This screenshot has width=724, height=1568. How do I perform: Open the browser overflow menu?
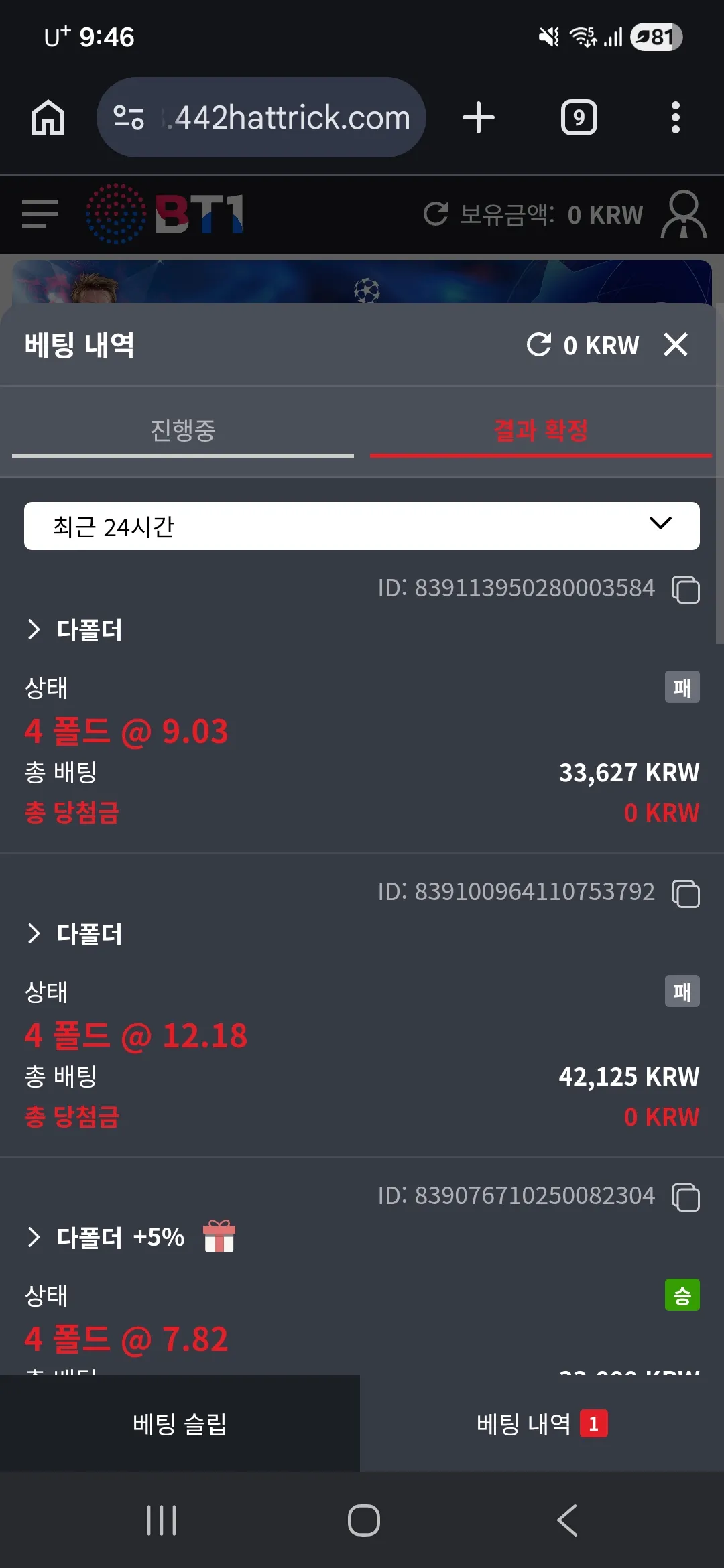click(x=676, y=118)
